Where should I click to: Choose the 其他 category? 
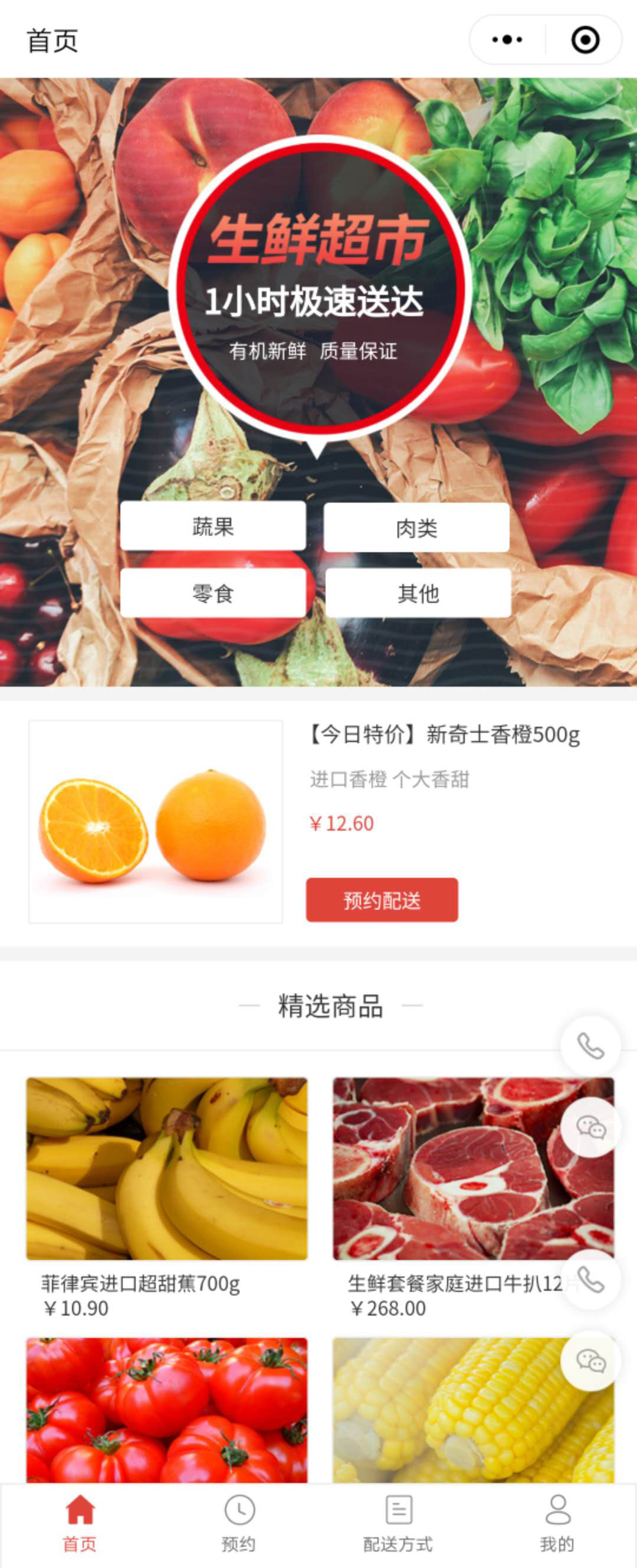click(418, 593)
